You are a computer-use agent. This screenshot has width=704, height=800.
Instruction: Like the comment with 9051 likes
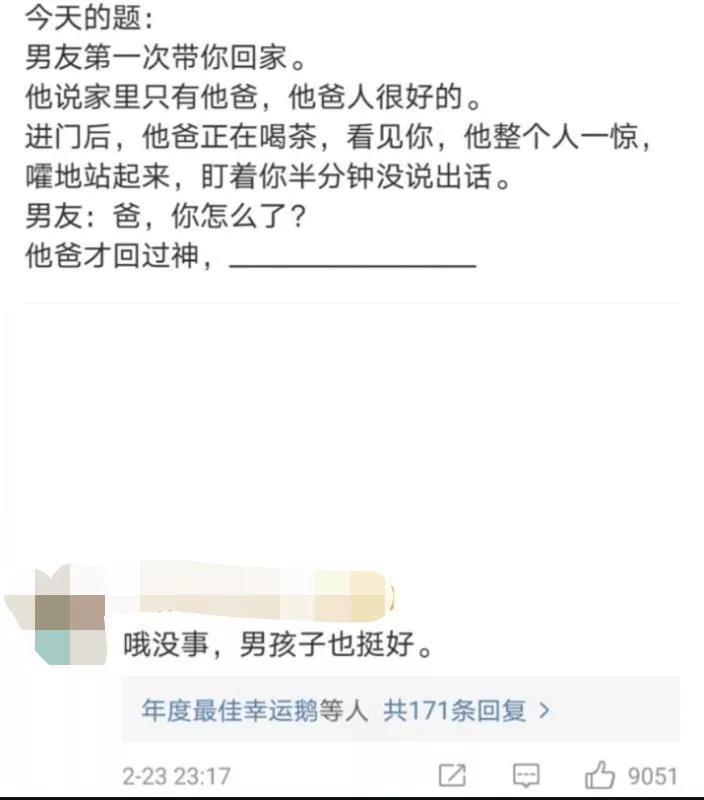[600, 775]
